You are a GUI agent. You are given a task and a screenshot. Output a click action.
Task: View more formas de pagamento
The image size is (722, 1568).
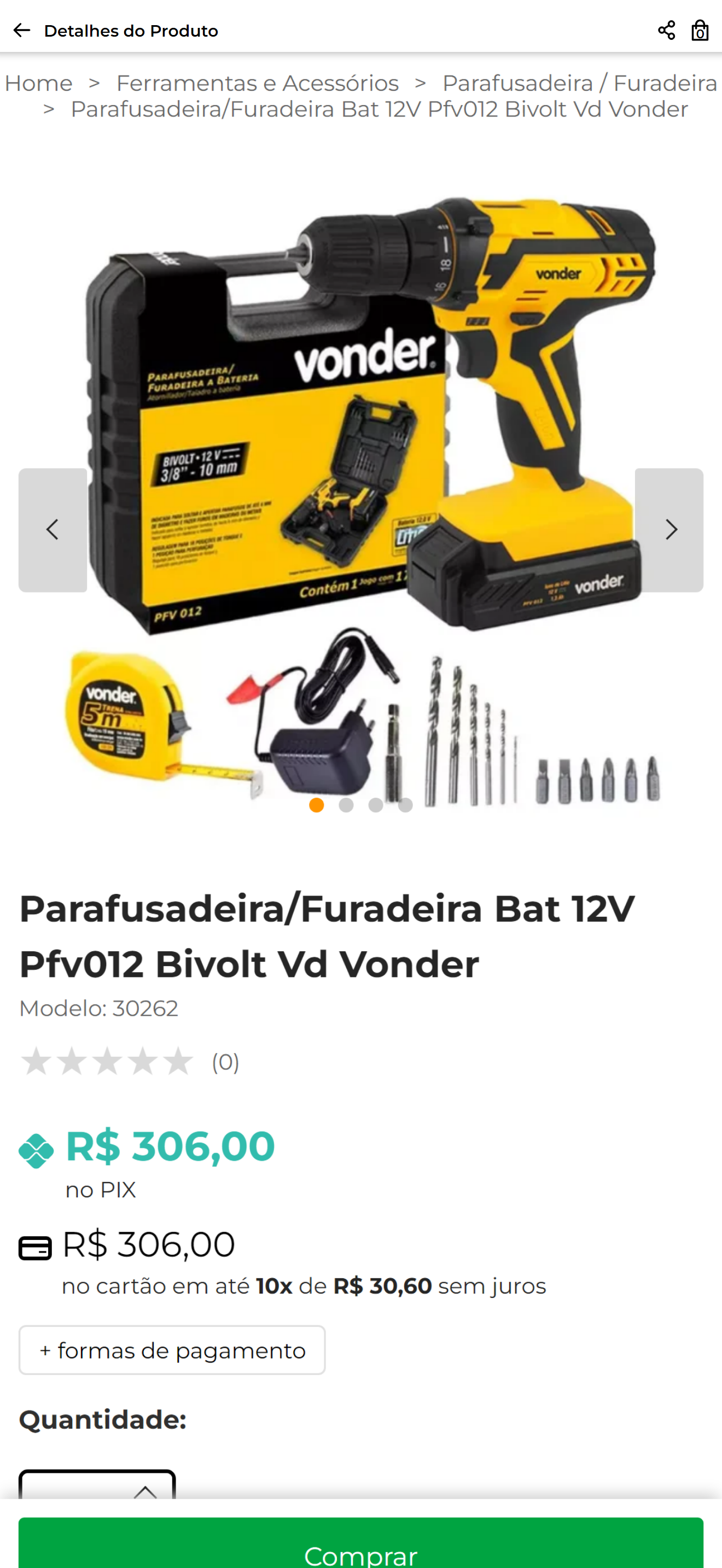click(172, 1349)
